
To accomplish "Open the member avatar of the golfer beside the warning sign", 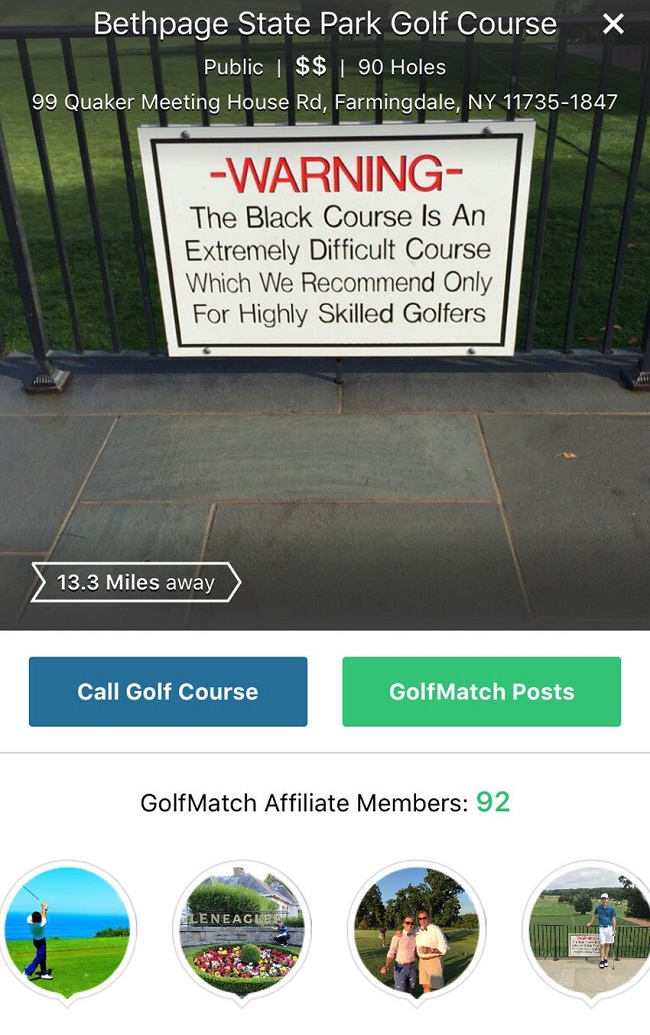I will point(590,931).
